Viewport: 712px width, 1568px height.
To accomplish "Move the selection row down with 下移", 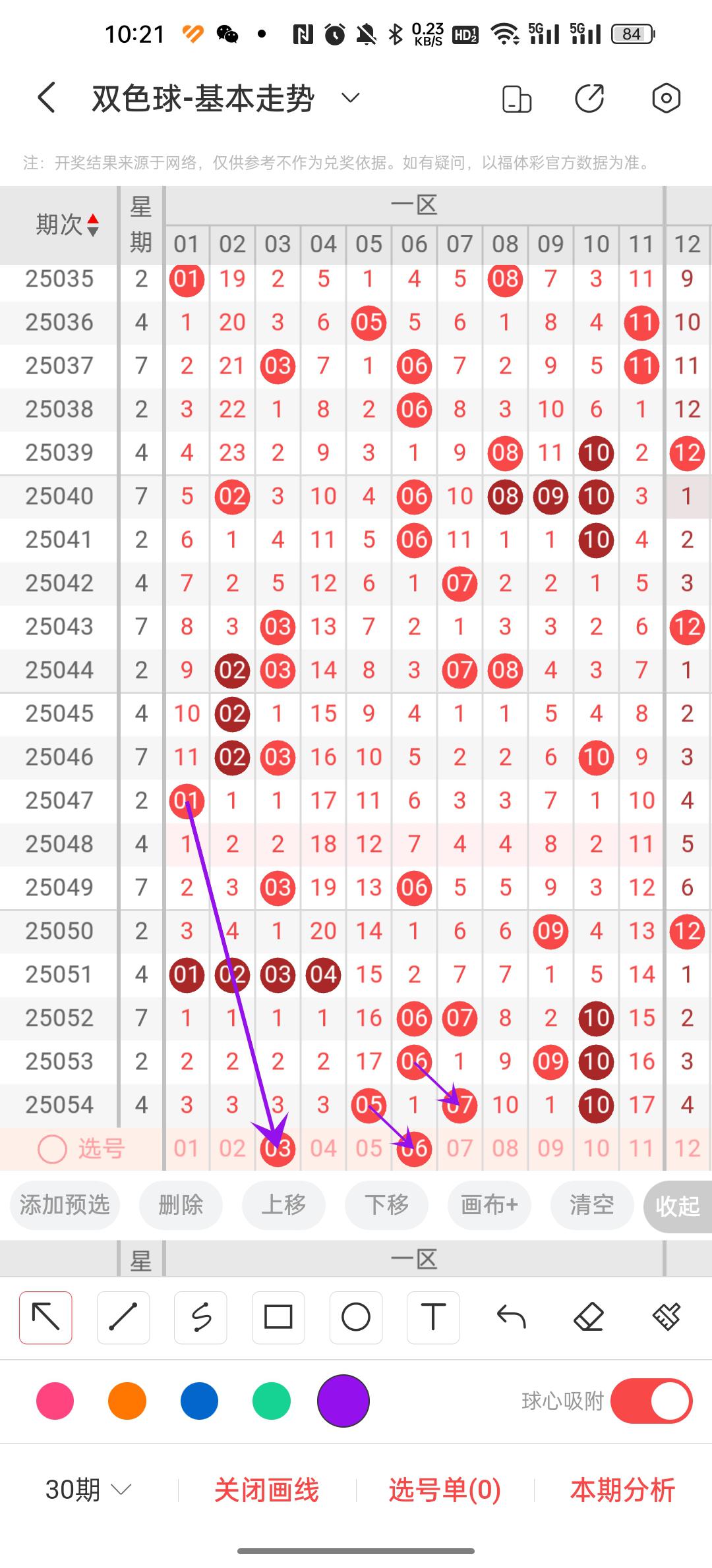I will tap(386, 1205).
